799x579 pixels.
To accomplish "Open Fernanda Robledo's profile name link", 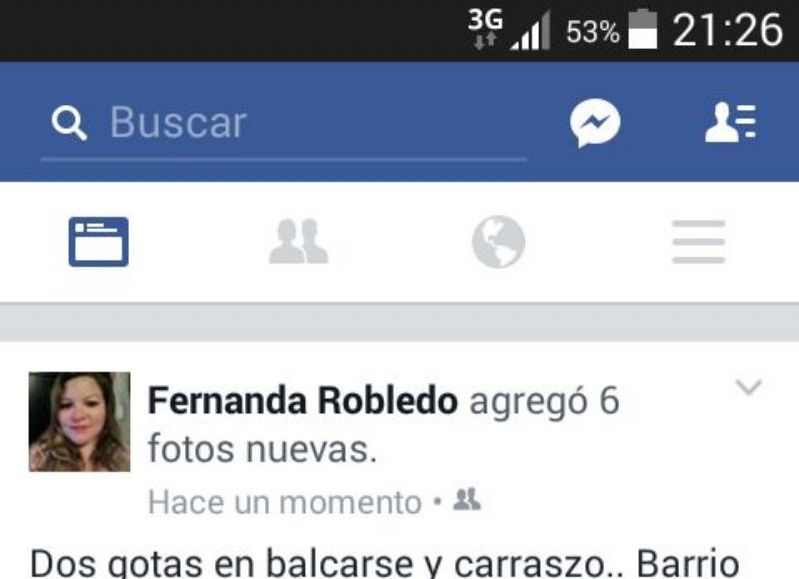I will 303,401.
